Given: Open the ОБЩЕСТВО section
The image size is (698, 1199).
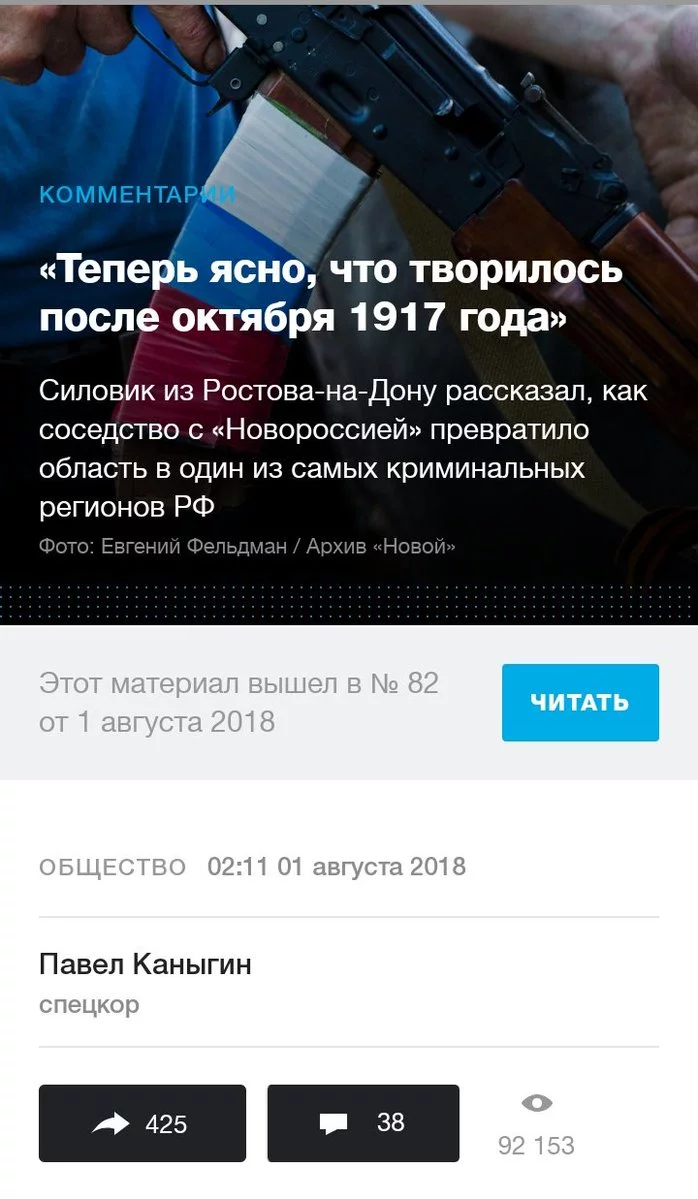Looking at the screenshot, I should coord(112,867).
